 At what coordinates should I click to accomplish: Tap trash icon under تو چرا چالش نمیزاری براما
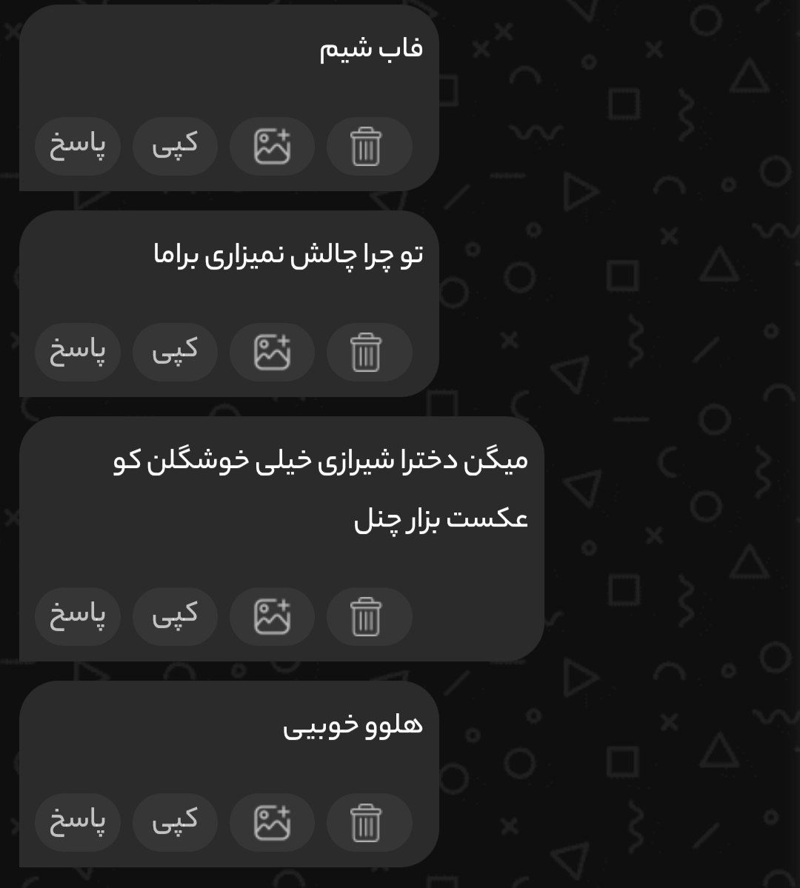click(367, 352)
